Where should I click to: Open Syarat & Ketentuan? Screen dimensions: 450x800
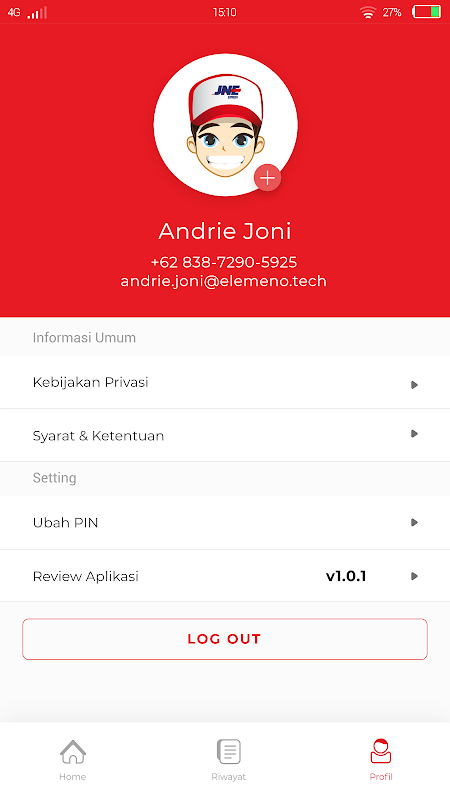click(x=225, y=435)
